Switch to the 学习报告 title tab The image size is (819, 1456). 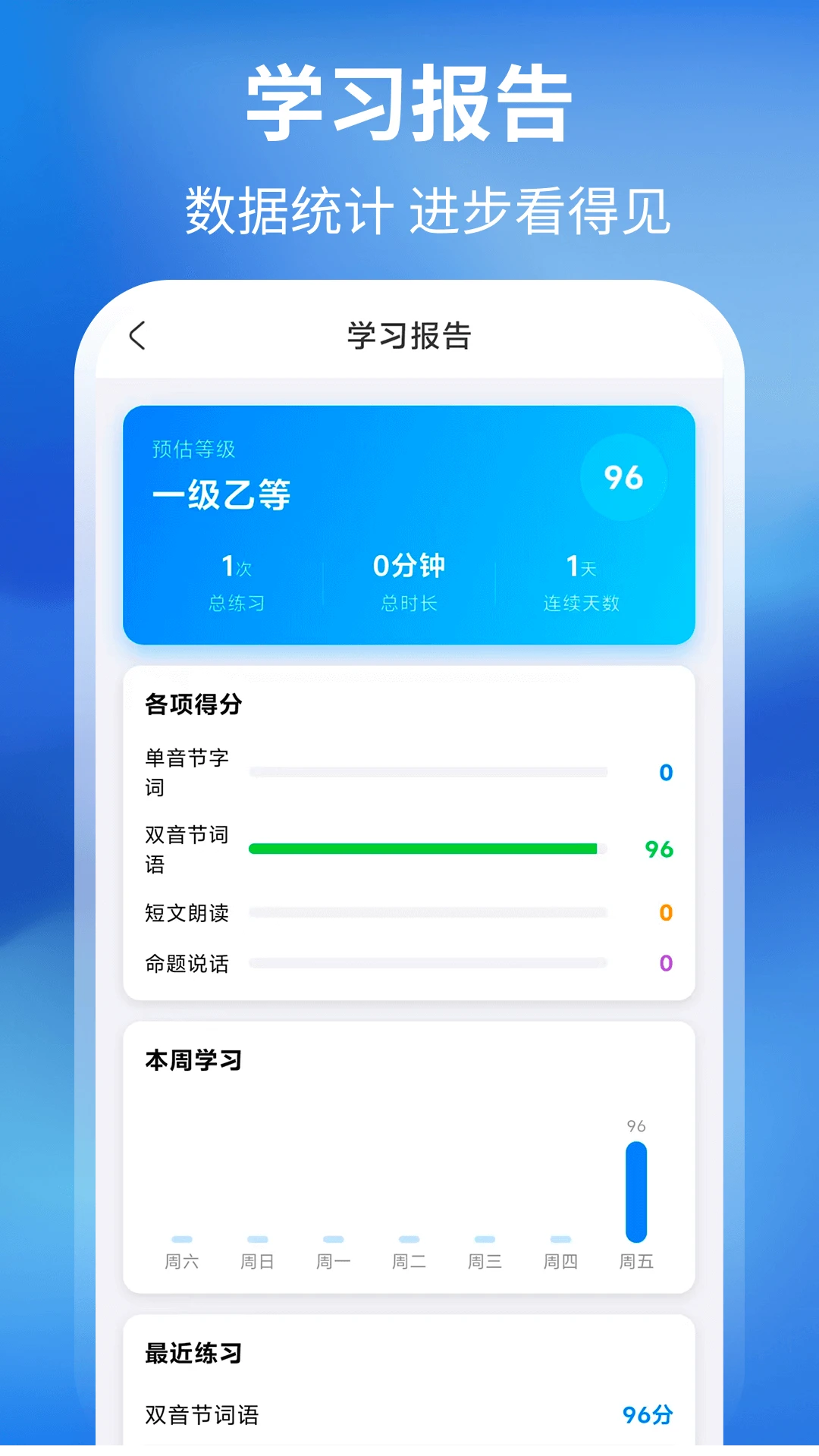tap(409, 336)
